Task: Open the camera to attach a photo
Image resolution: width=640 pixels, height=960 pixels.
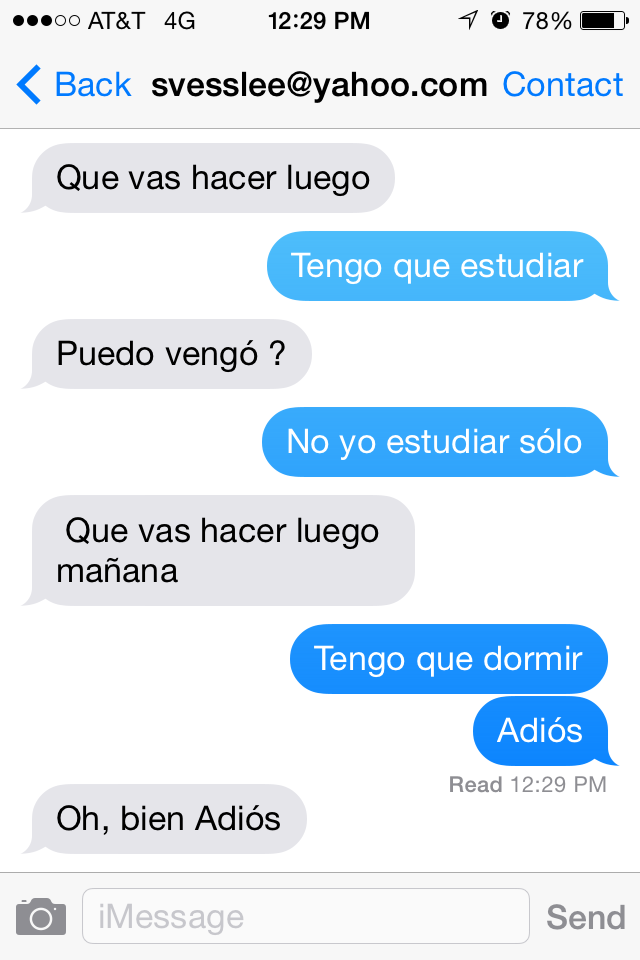Action: 40,916
